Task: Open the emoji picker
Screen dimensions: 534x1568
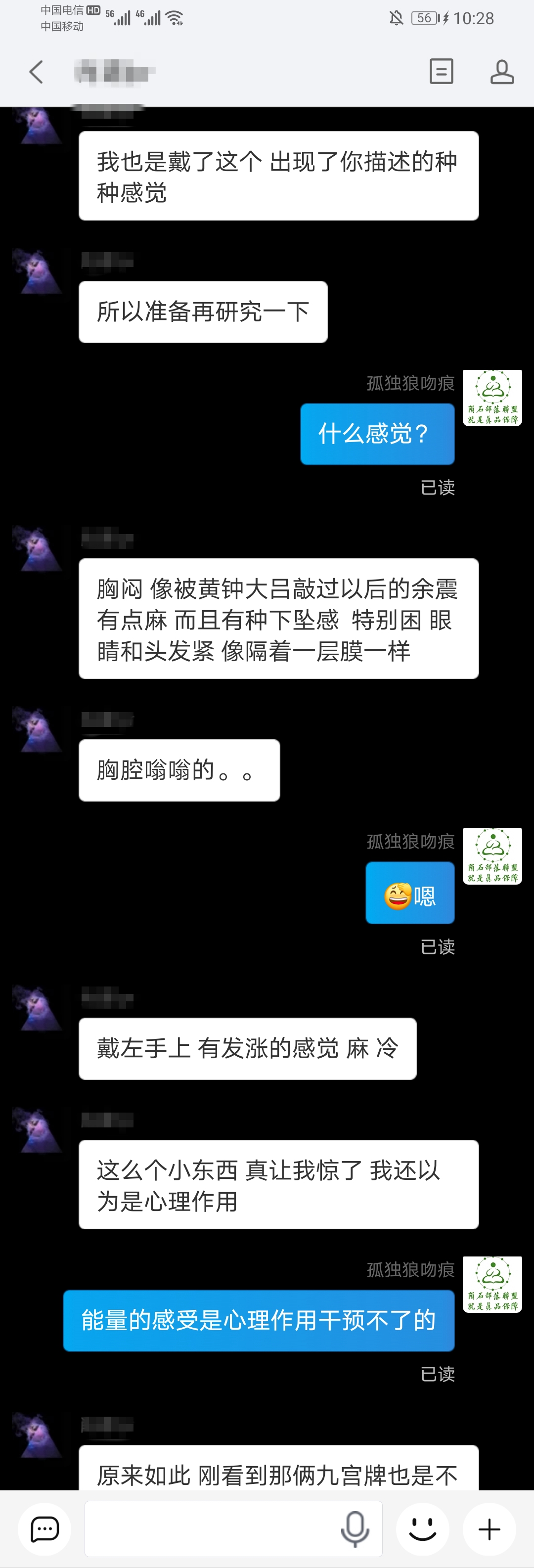Action: [x=423, y=1529]
